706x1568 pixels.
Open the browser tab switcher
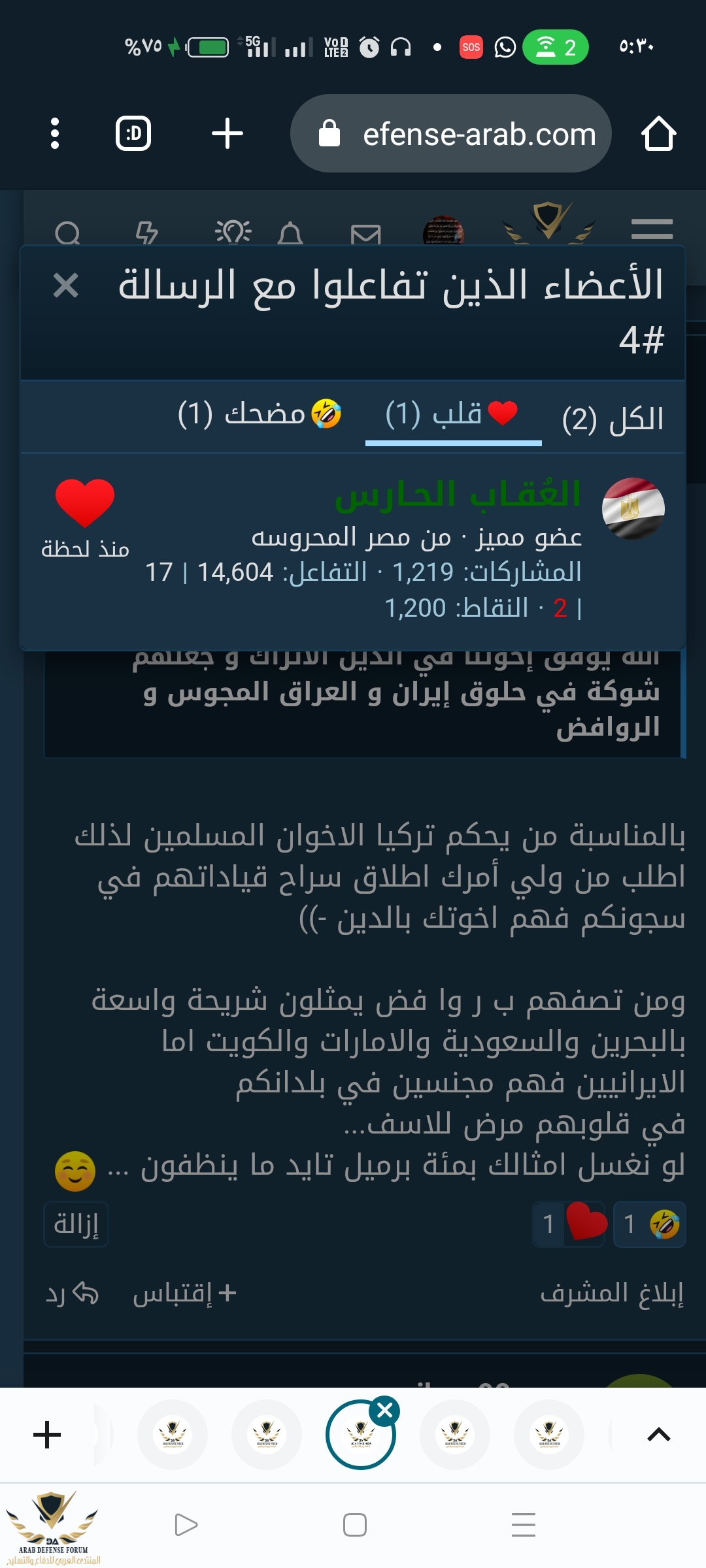(133, 134)
